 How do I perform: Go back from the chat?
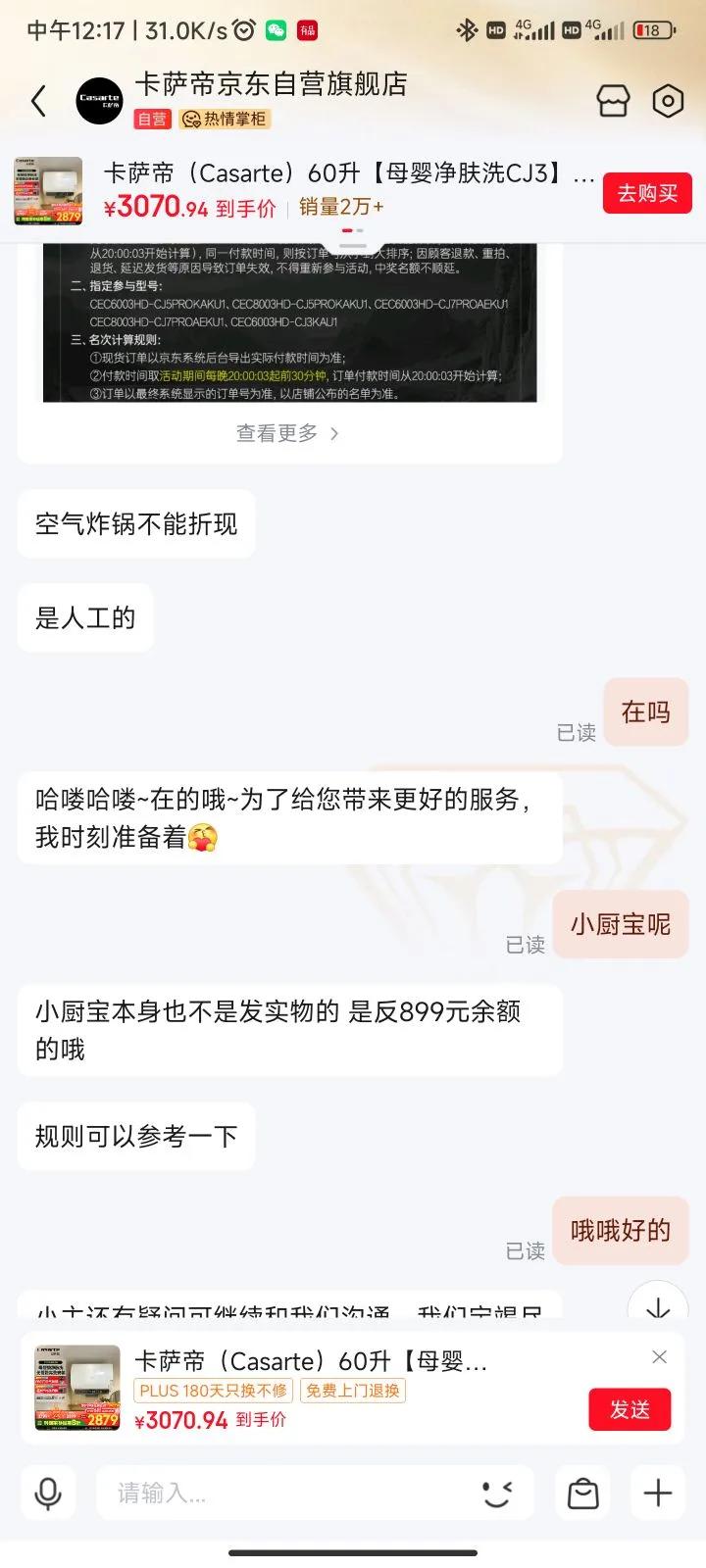pyautogui.click(x=38, y=101)
